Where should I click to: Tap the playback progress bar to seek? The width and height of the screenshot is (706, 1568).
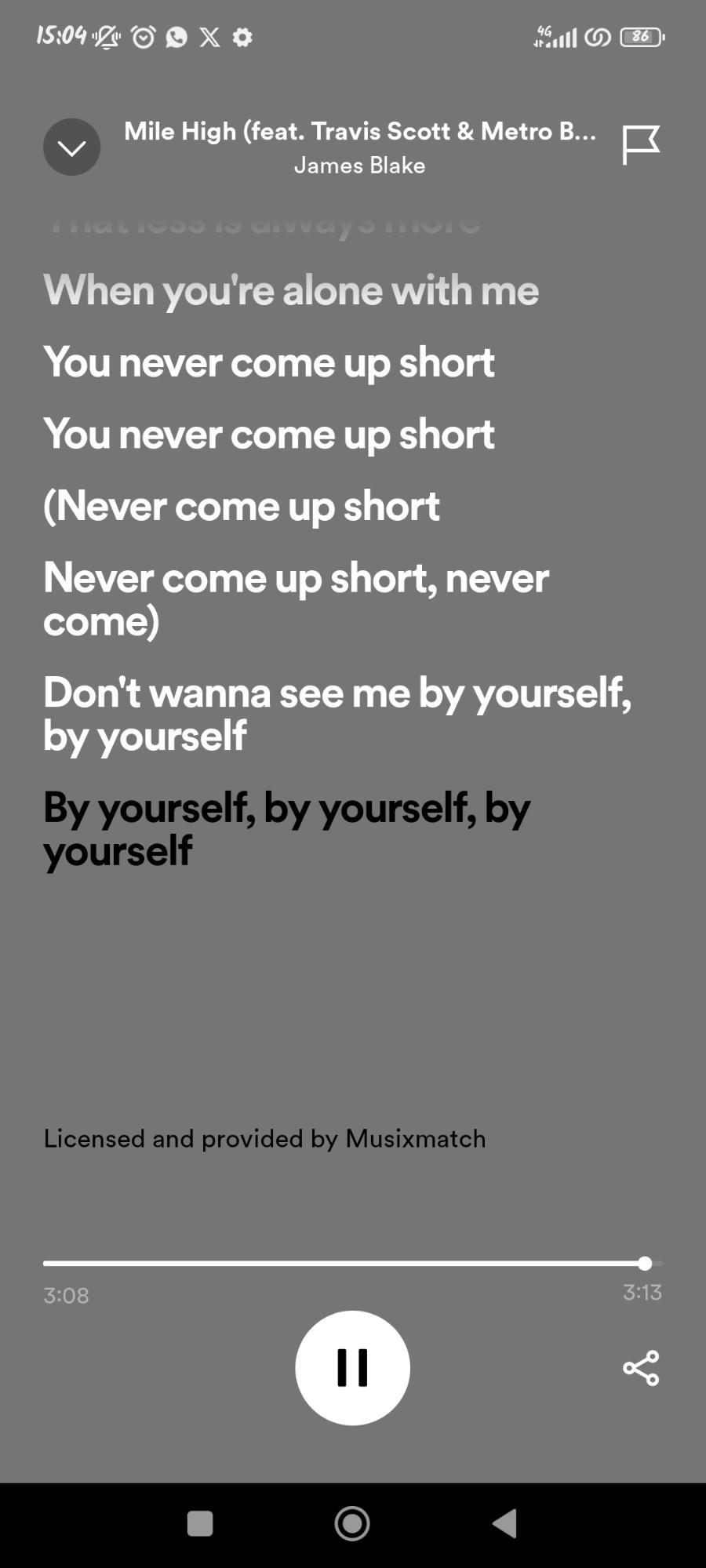[345, 1263]
